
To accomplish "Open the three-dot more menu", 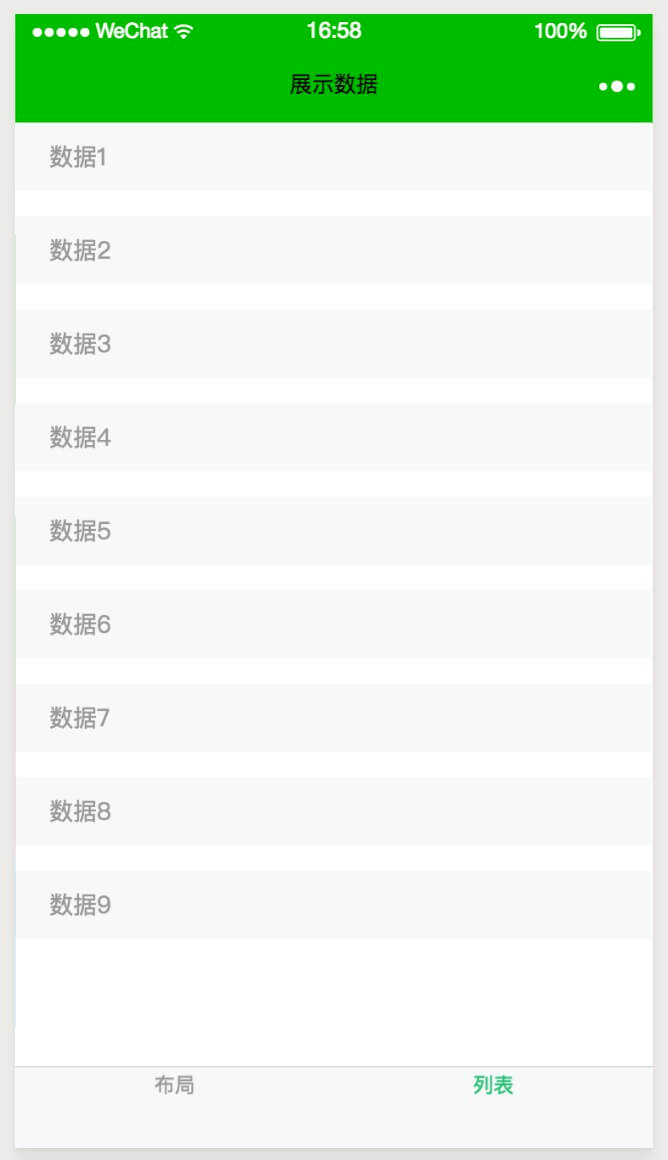I will click(x=617, y=86).
